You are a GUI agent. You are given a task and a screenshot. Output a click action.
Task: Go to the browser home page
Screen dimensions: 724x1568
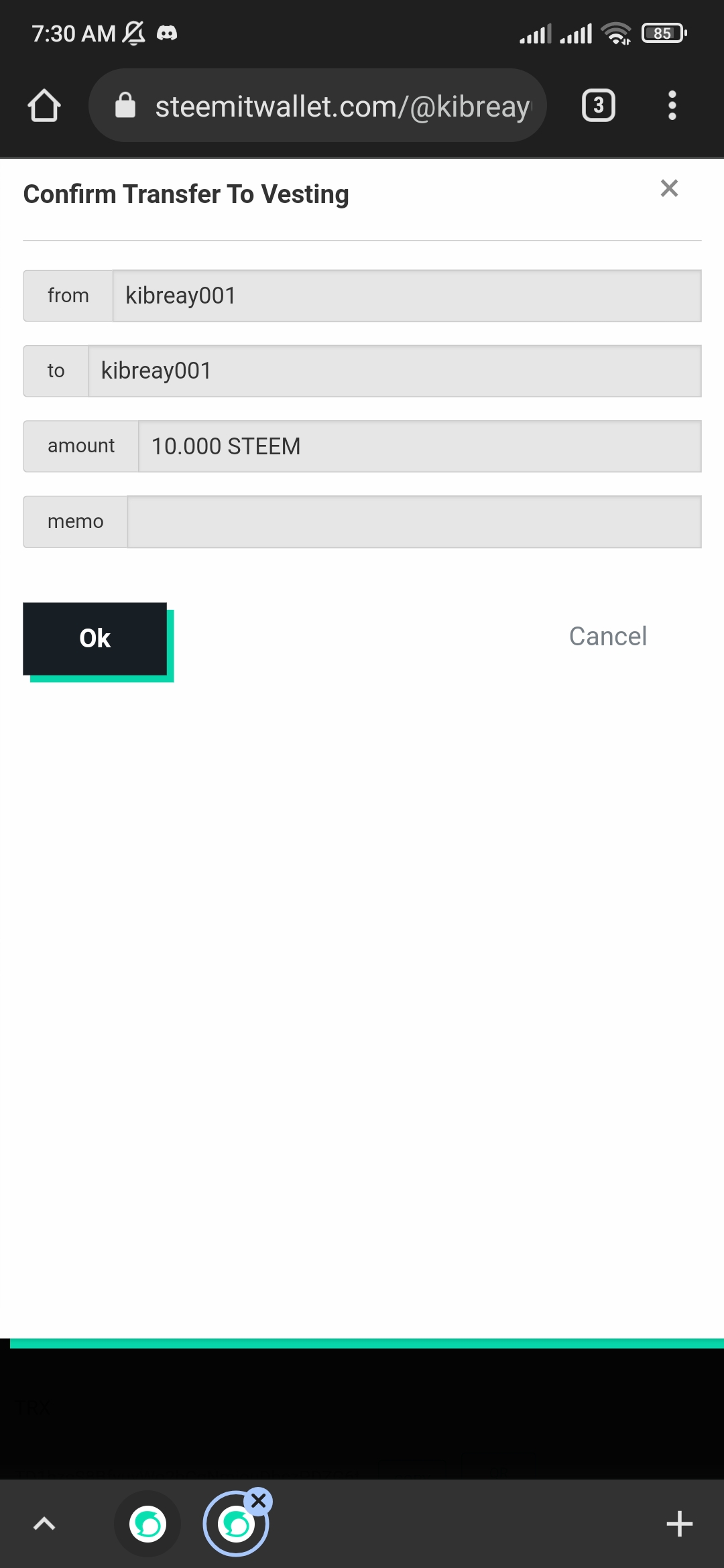pyautogui.click(x=44, y=106)
